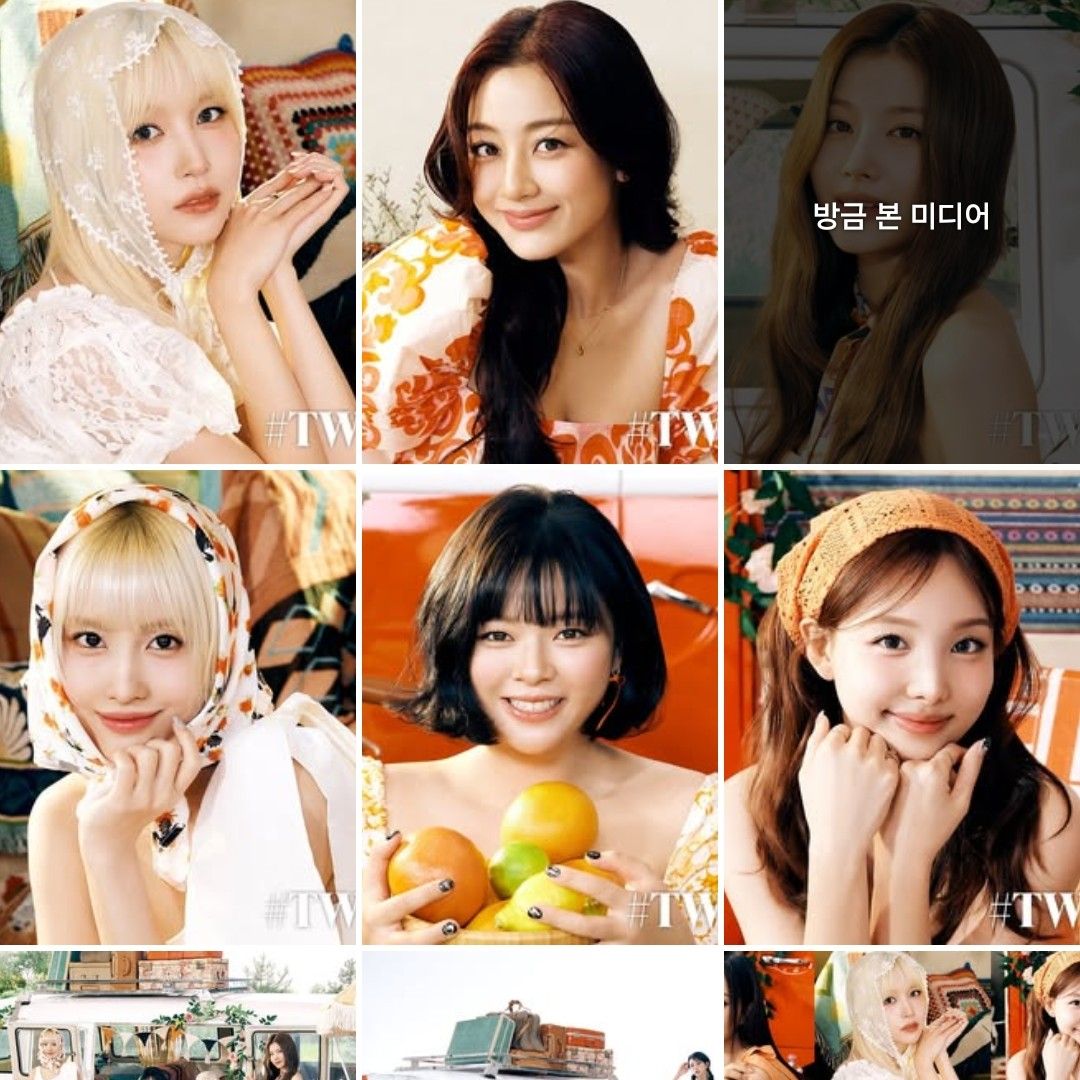Open the photo with the orange crochet bandana
The image size is (1080, 1080).
[x=902, y=707]
